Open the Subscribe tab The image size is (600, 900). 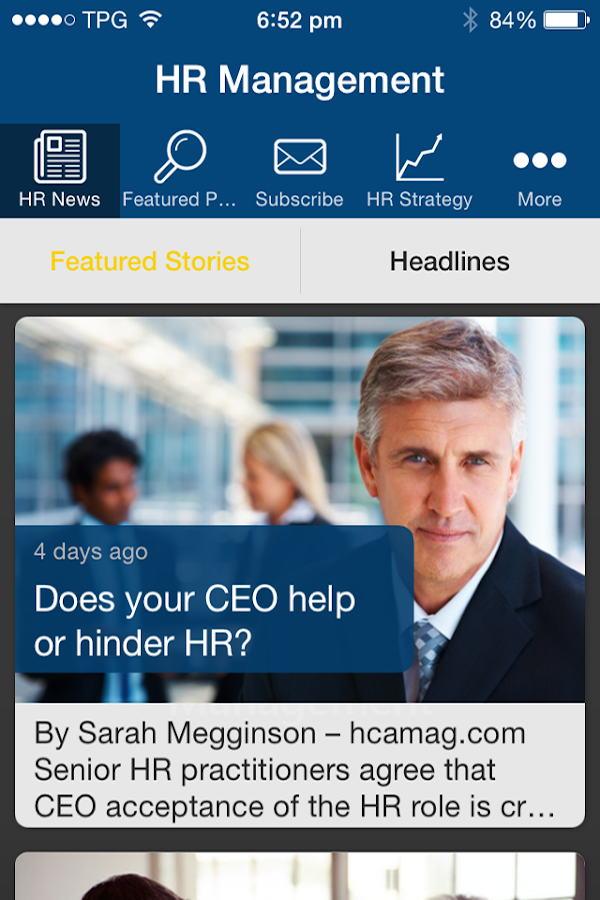(299, 171)
